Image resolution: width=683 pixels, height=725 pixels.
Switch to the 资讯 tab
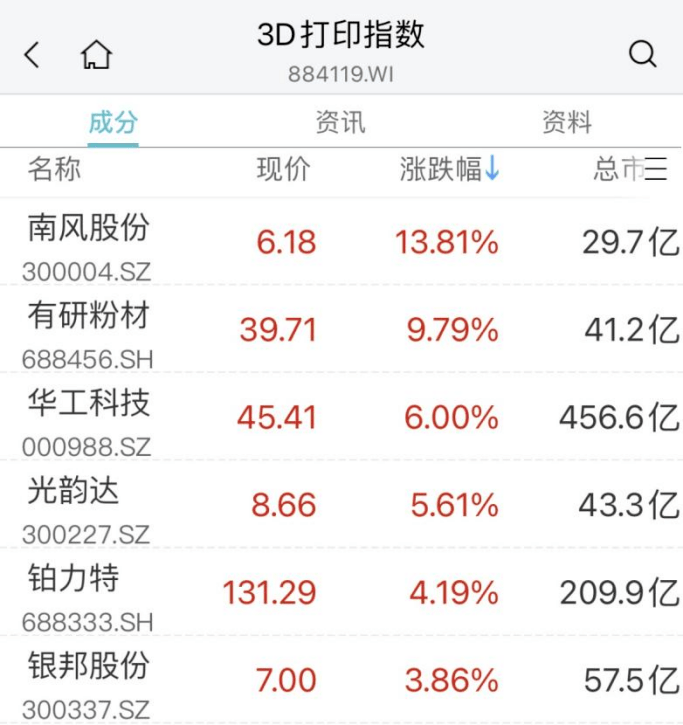pos(340,123)
